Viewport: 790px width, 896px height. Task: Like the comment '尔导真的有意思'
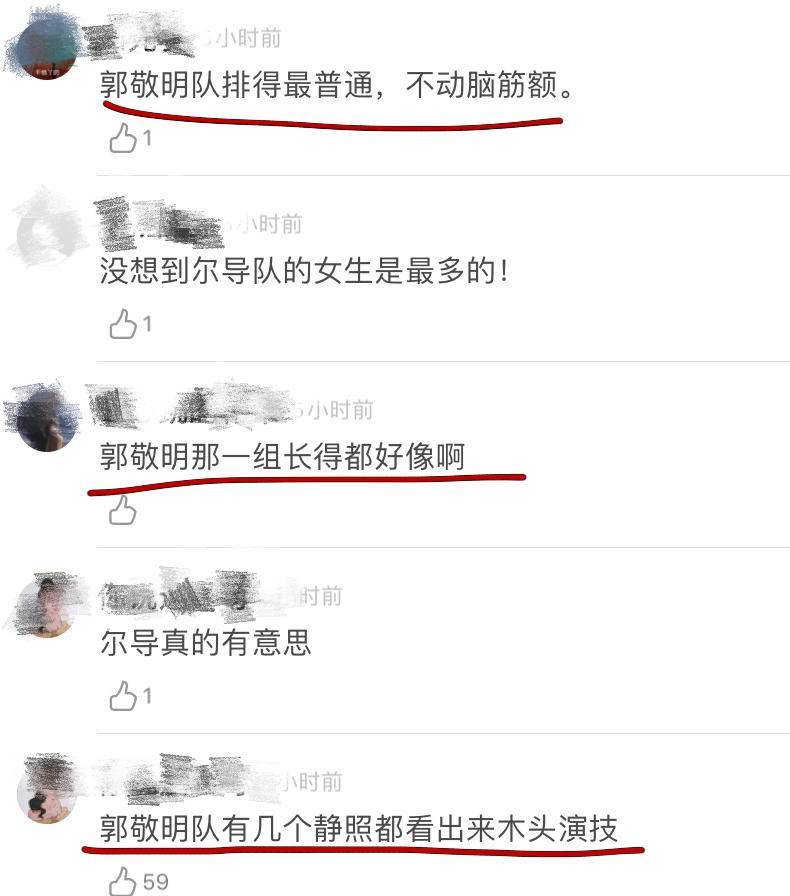(123, 696)
